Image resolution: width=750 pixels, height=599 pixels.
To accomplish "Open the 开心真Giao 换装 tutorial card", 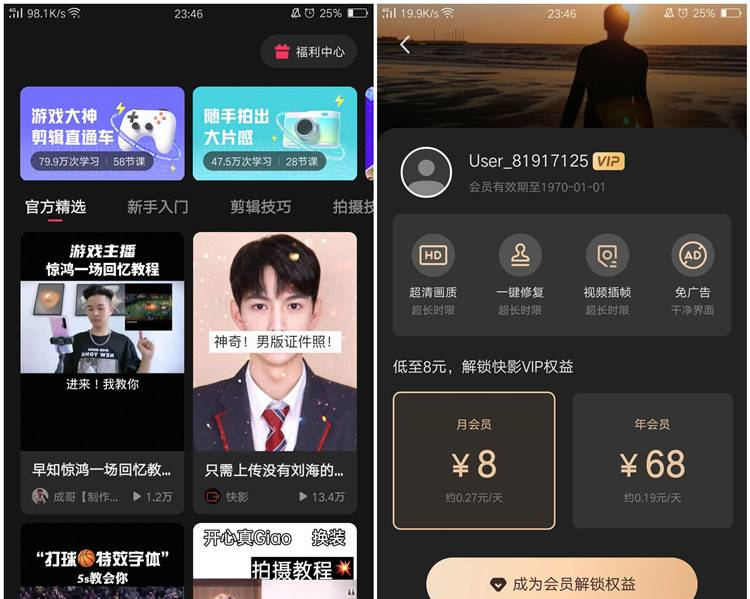I will [274, 560].
